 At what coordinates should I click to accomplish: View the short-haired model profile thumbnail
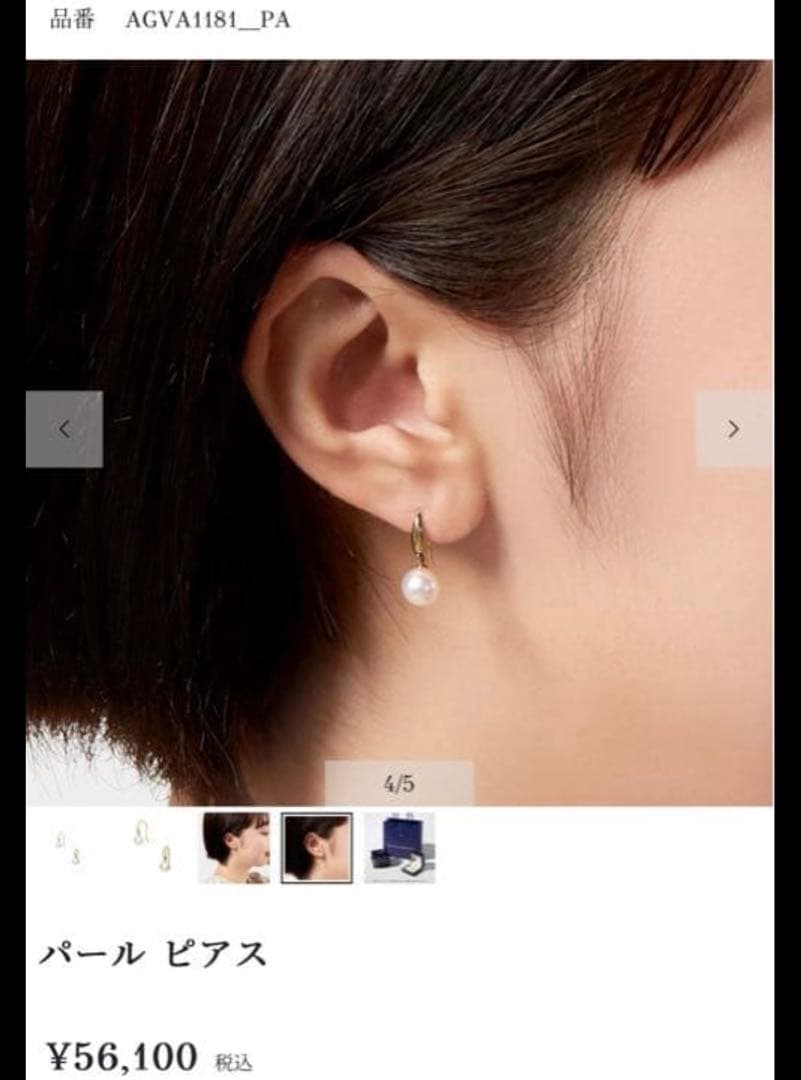pyautogui.click(x=236, y=850)
